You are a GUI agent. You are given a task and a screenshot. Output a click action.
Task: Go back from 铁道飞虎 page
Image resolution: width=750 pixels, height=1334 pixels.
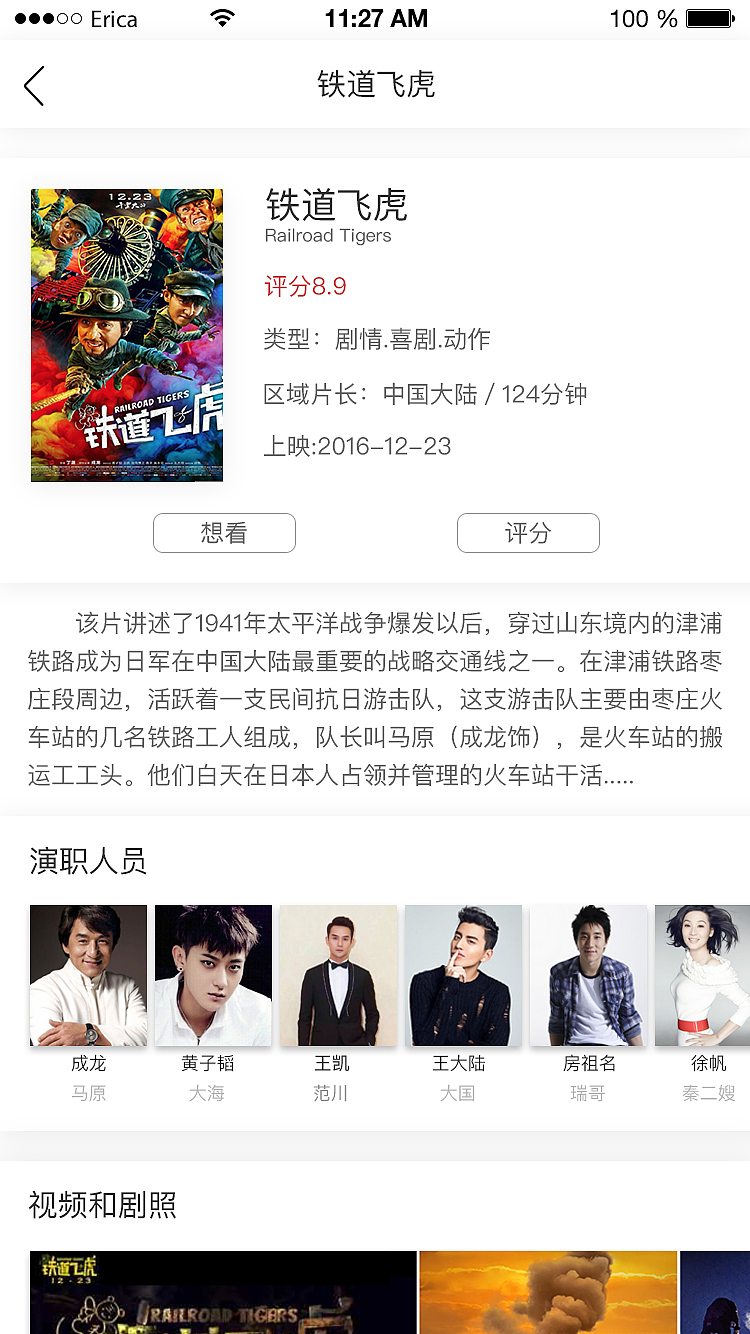coord(35,86)
